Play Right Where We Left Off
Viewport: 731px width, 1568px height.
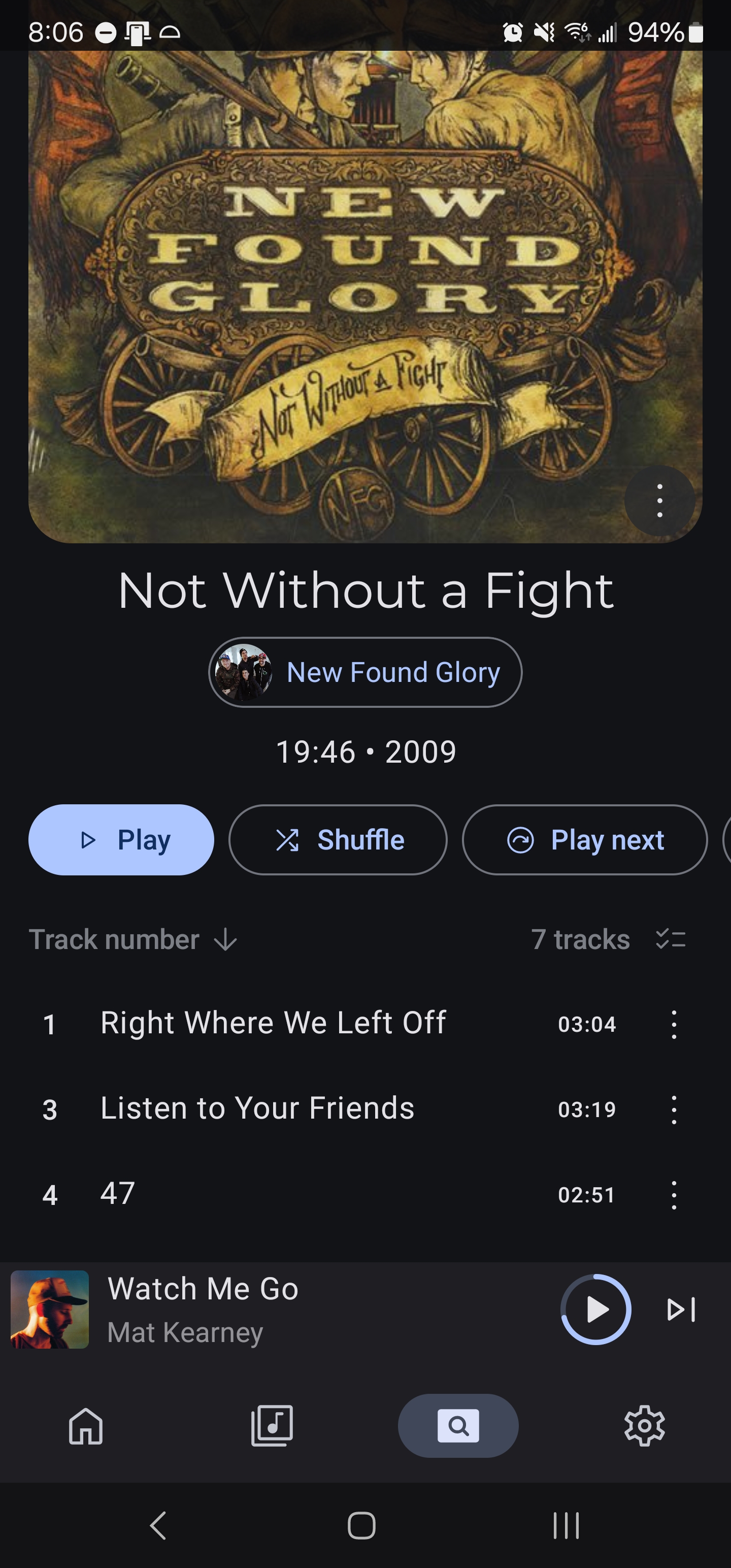pyautogui.click(x=328, y=1024)
